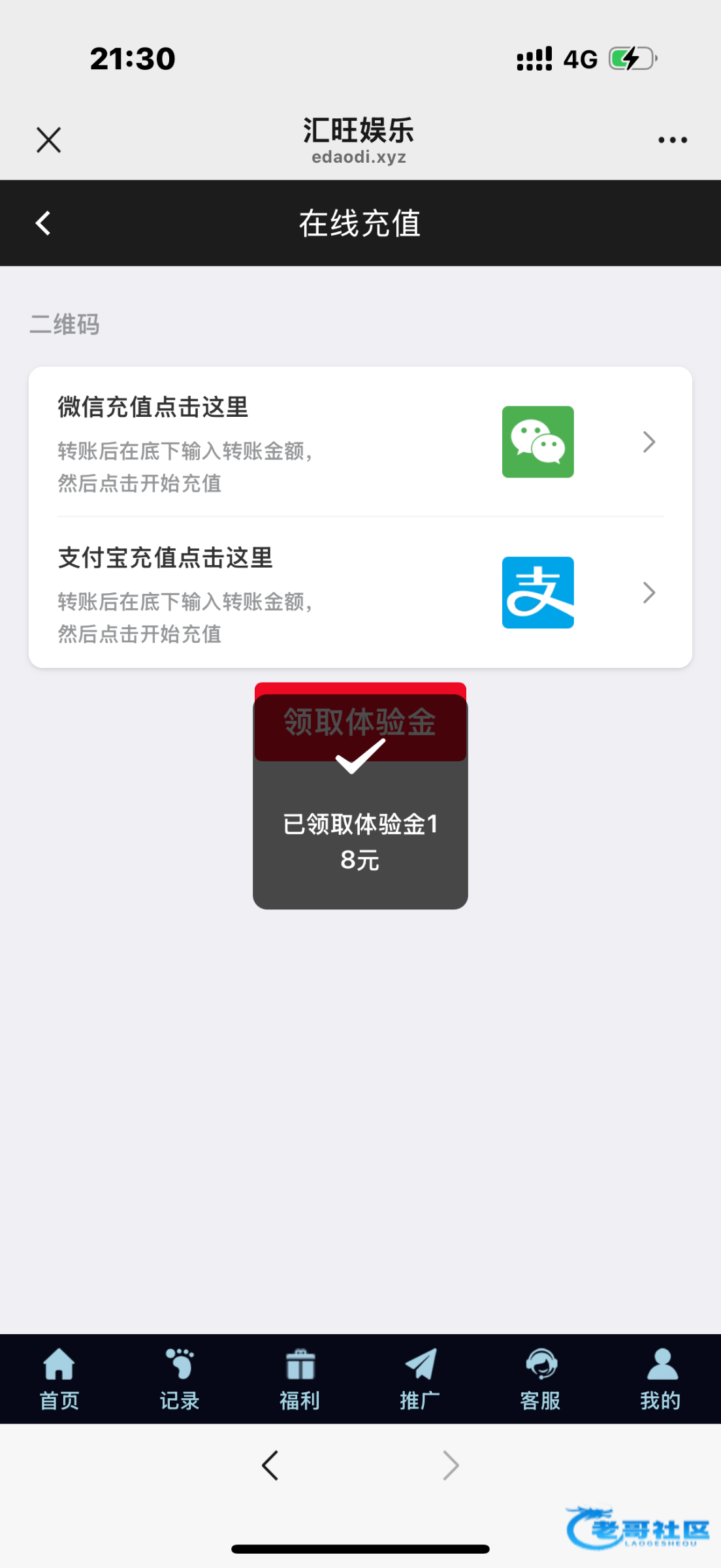Open the three-dot overflow menu

pyautogui.click(x=672, y=140)
